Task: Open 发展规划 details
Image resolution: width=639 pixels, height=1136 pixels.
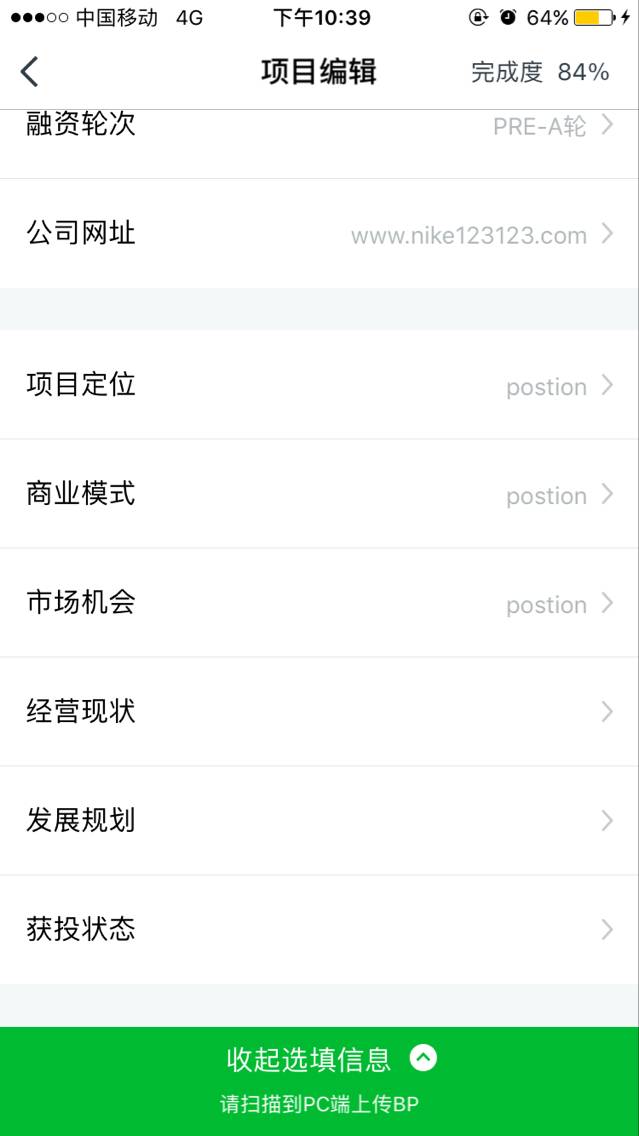Action: pos(320,821)
